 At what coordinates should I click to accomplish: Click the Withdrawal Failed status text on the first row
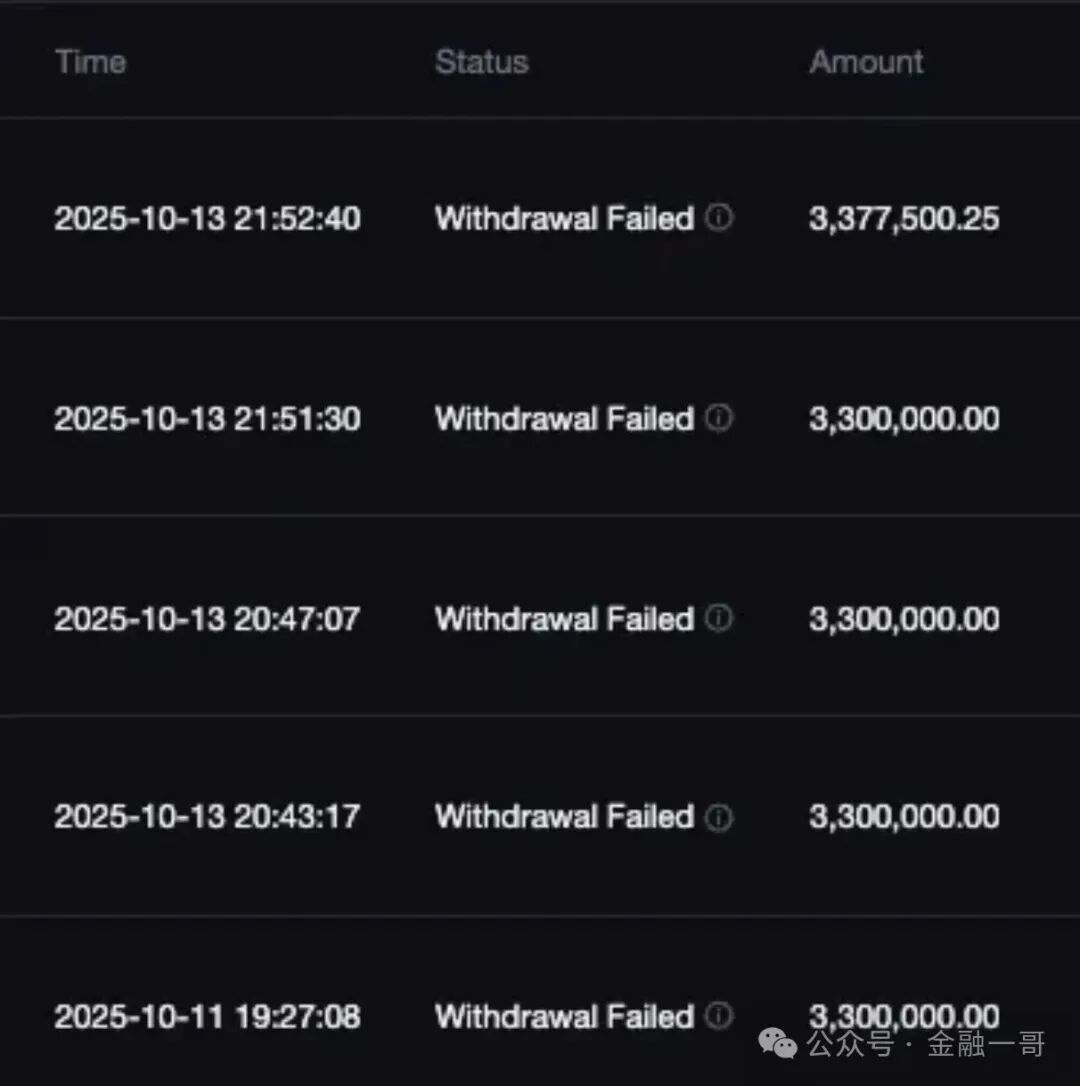(563, 218)
